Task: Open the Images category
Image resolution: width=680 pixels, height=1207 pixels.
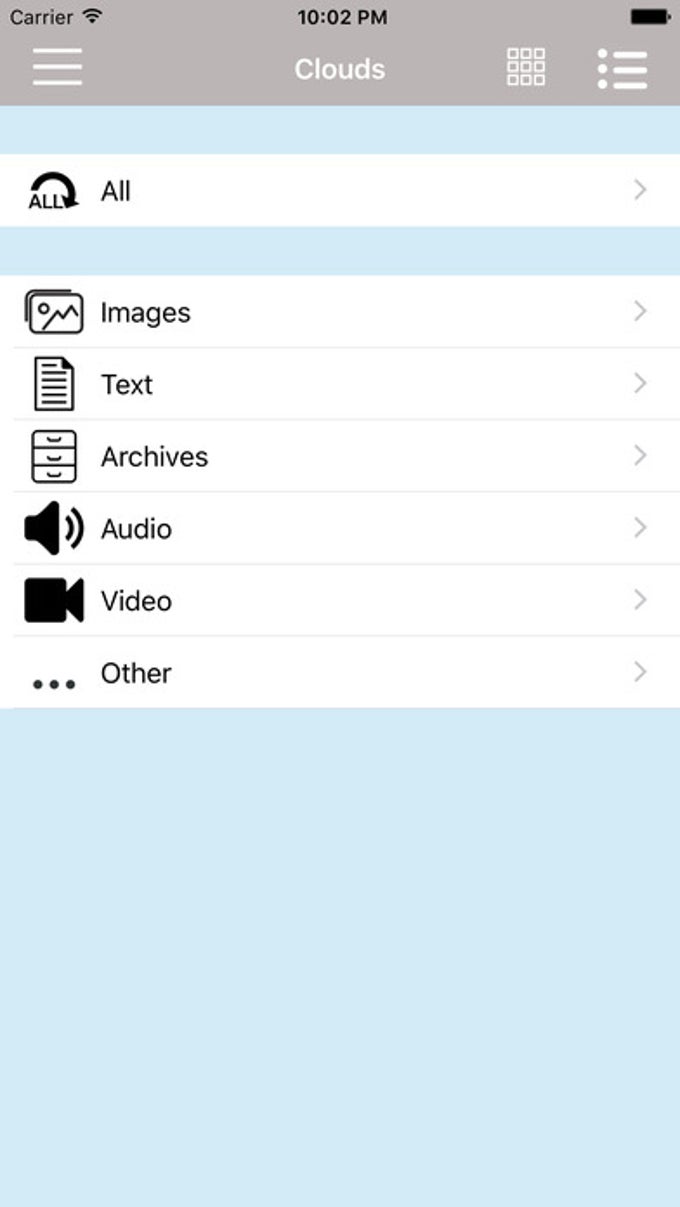Action: point(340,313)
